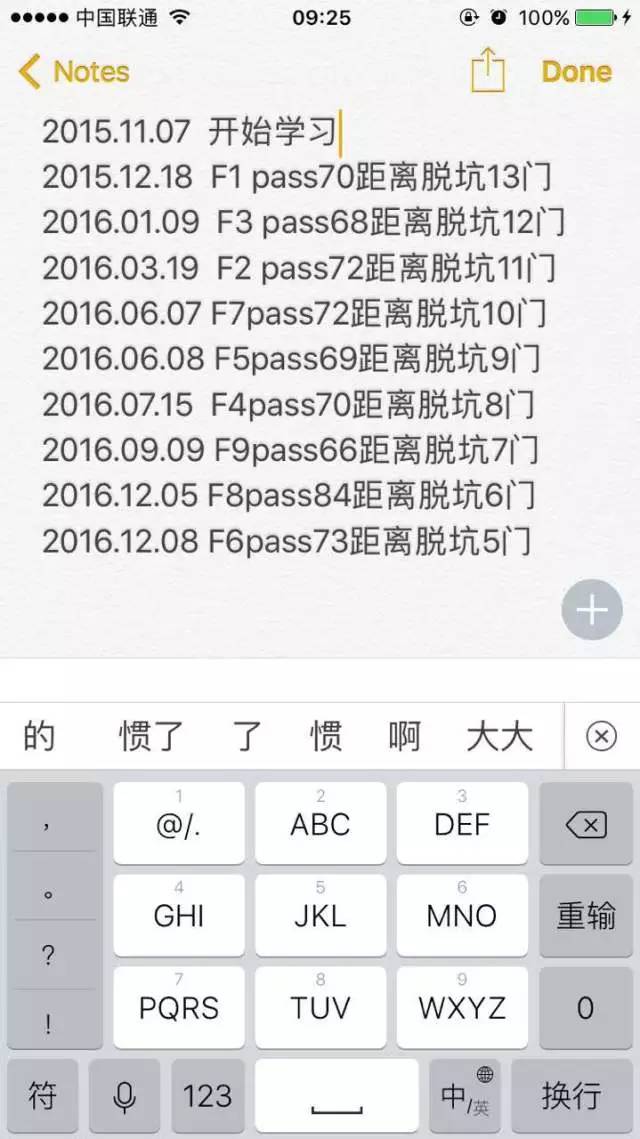This screenshot has height=1139, width=640.
Task: Tap the WXYZ key
Action: point(462,1006)
